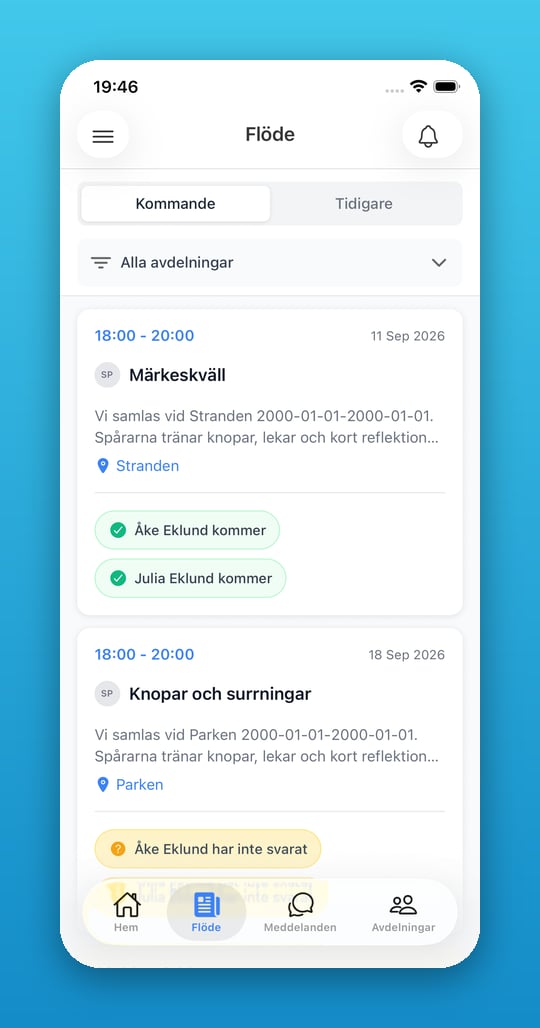This screenshot has width=540, height=1028.
Task: Open the hamburger menu
Action: 103,136
